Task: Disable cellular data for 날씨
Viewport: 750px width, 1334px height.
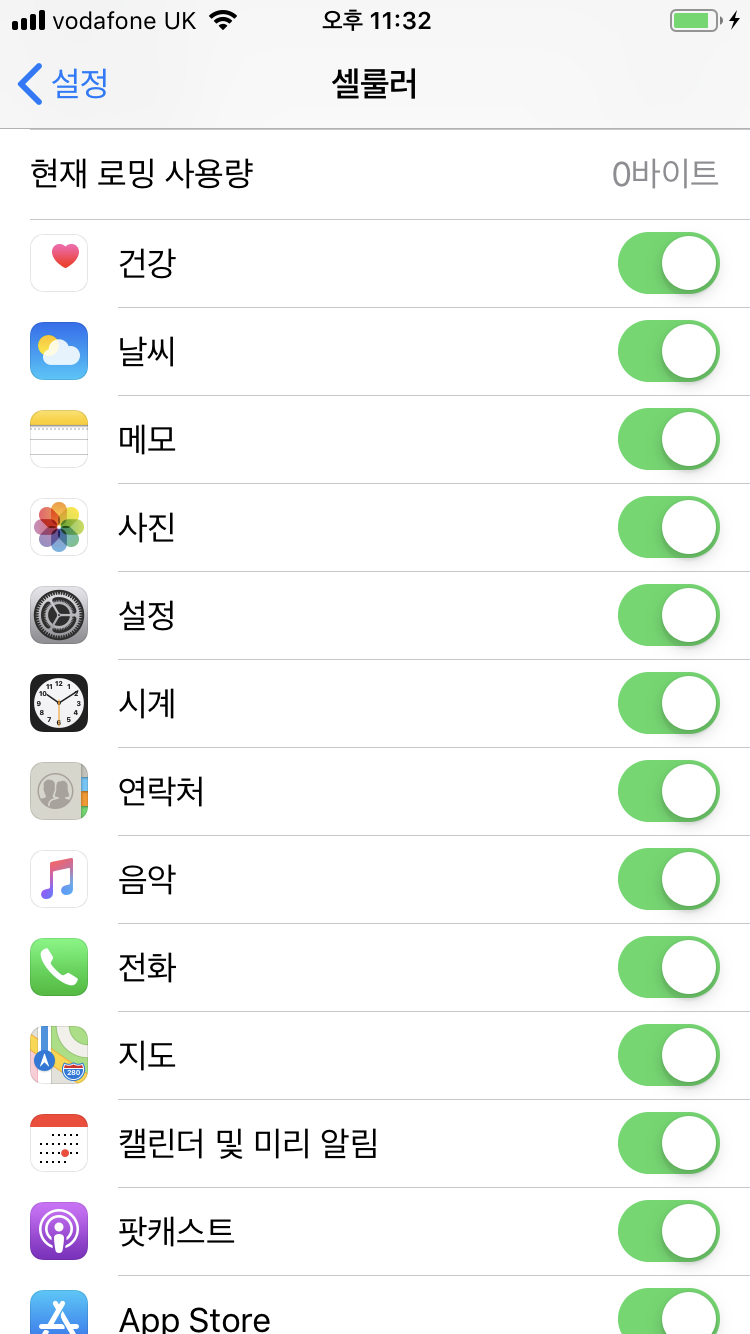Action: coord(668,352)
